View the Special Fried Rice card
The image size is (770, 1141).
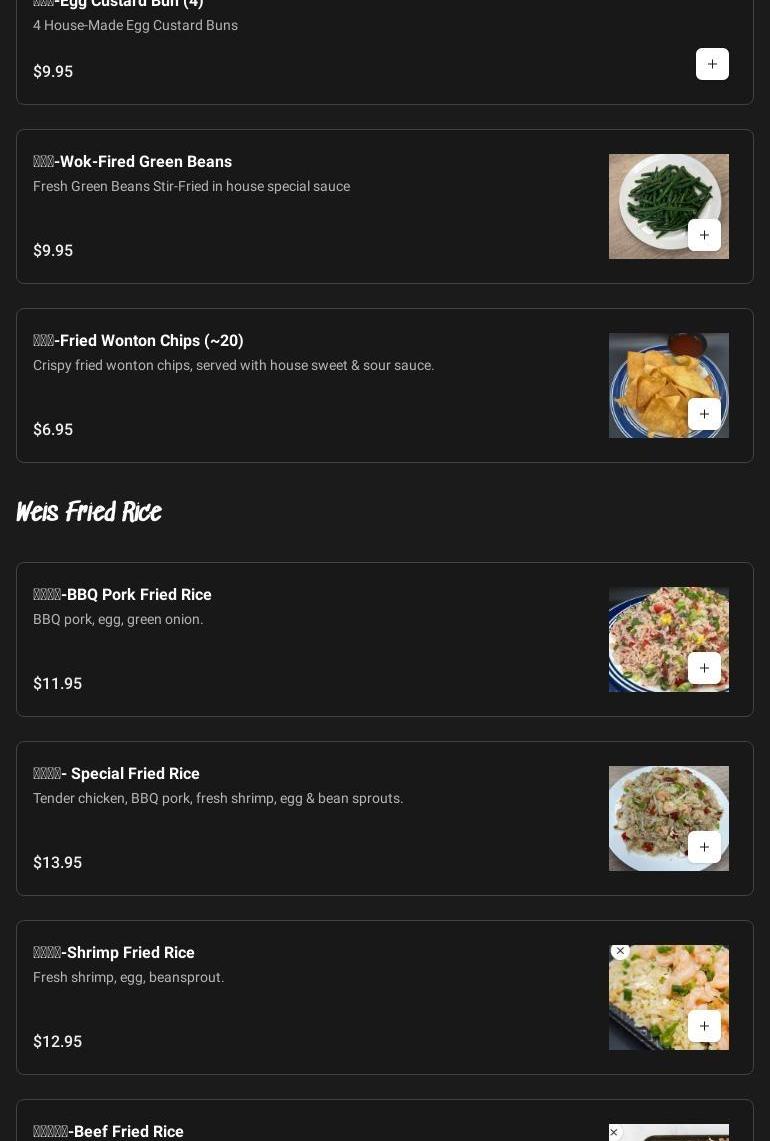click(300, 818)
